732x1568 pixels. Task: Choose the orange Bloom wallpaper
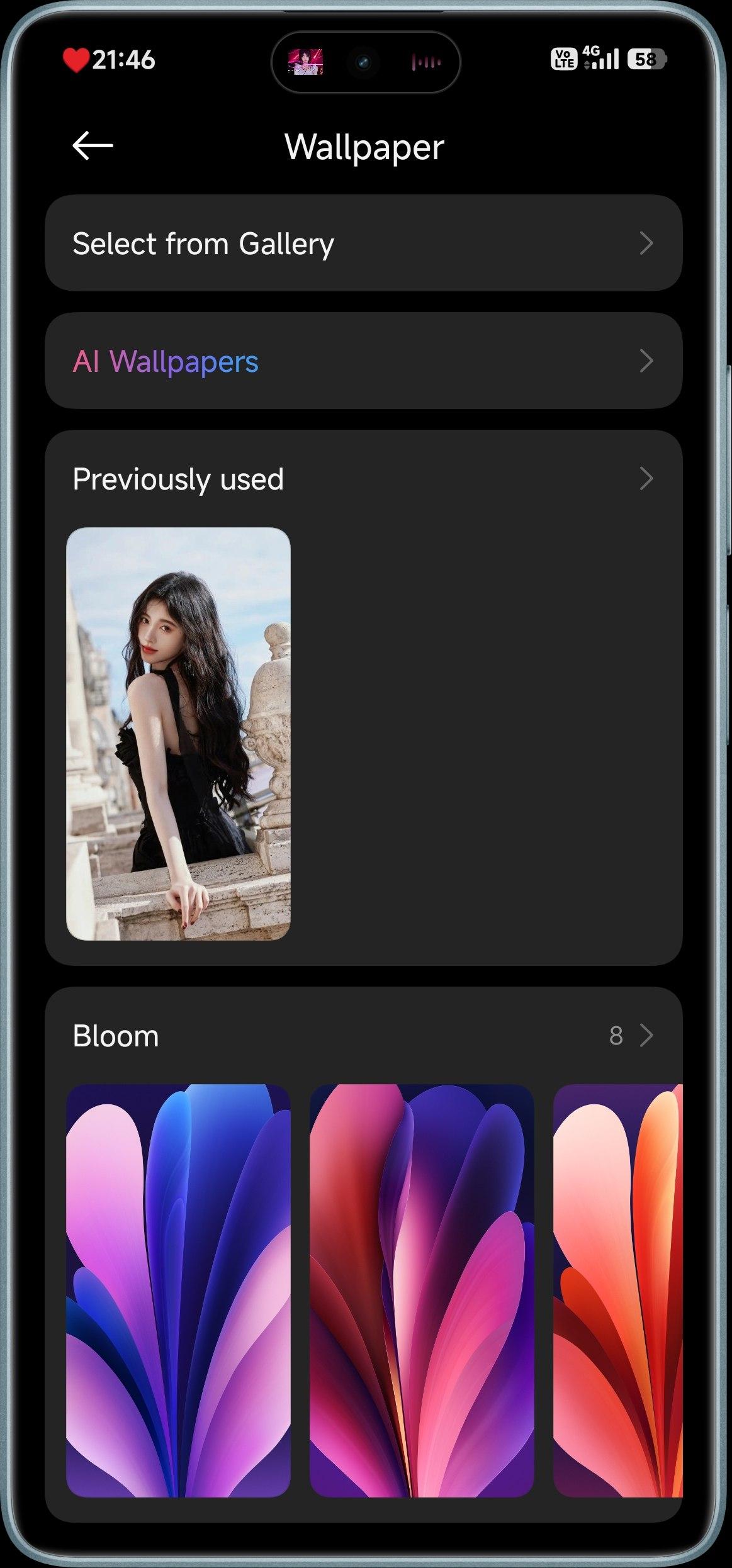pyautogui.click(x=618, y=1290)
